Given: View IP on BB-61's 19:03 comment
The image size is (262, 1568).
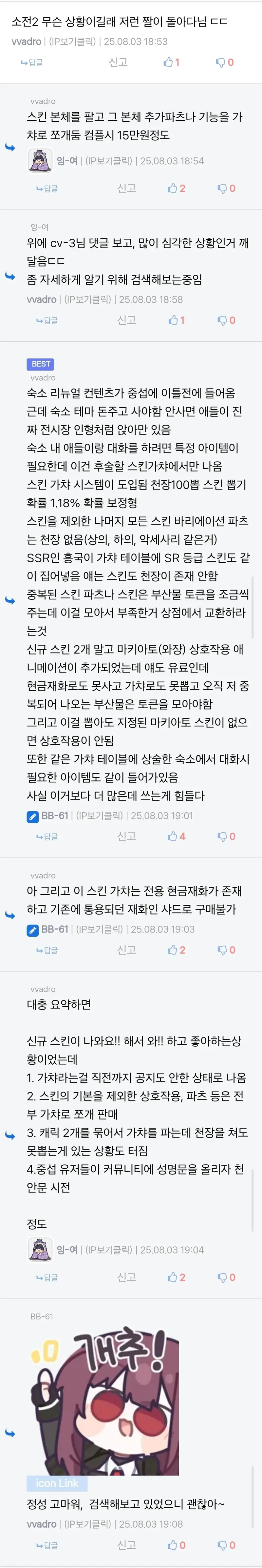Looking at the screenshot, I should [x=99, y=930].
